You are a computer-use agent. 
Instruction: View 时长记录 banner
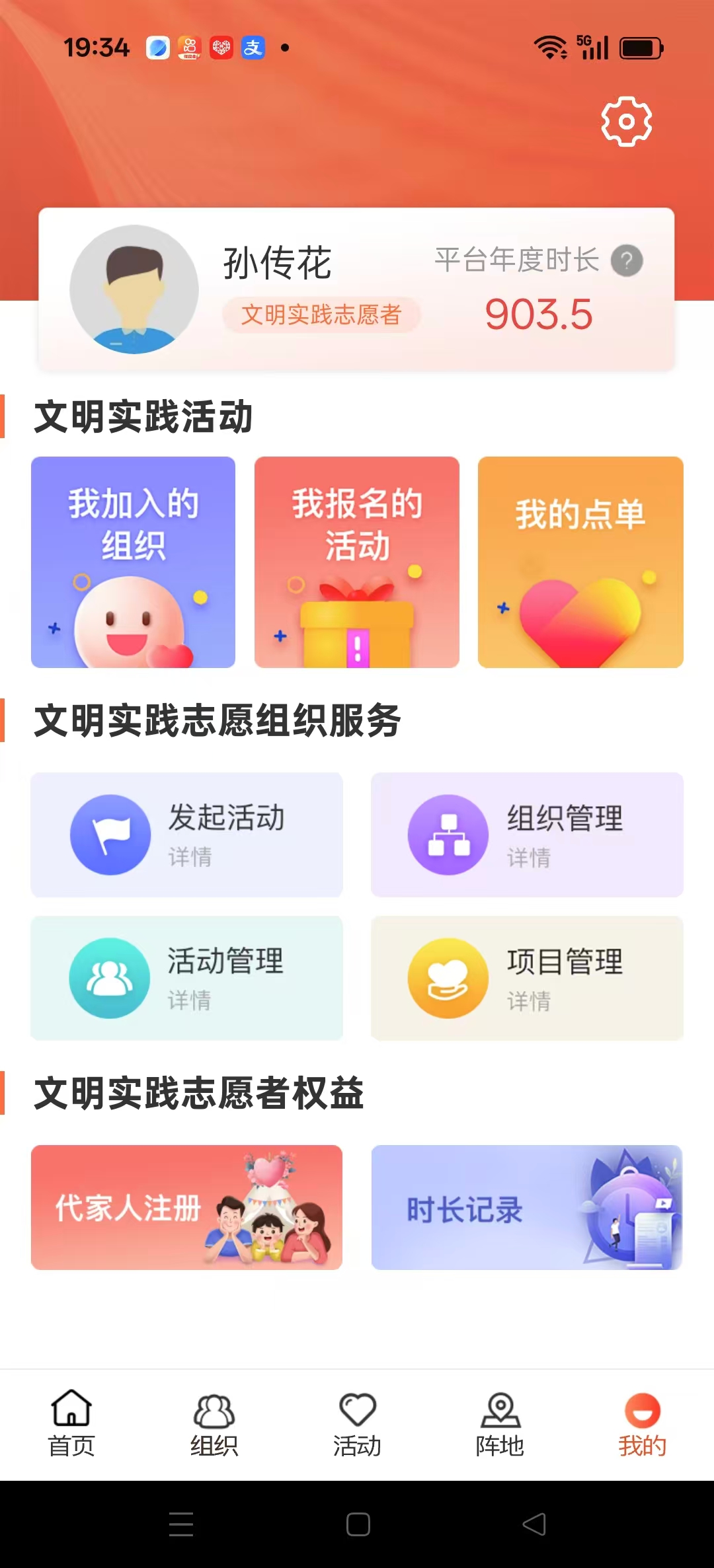[x=527, y=1207]
